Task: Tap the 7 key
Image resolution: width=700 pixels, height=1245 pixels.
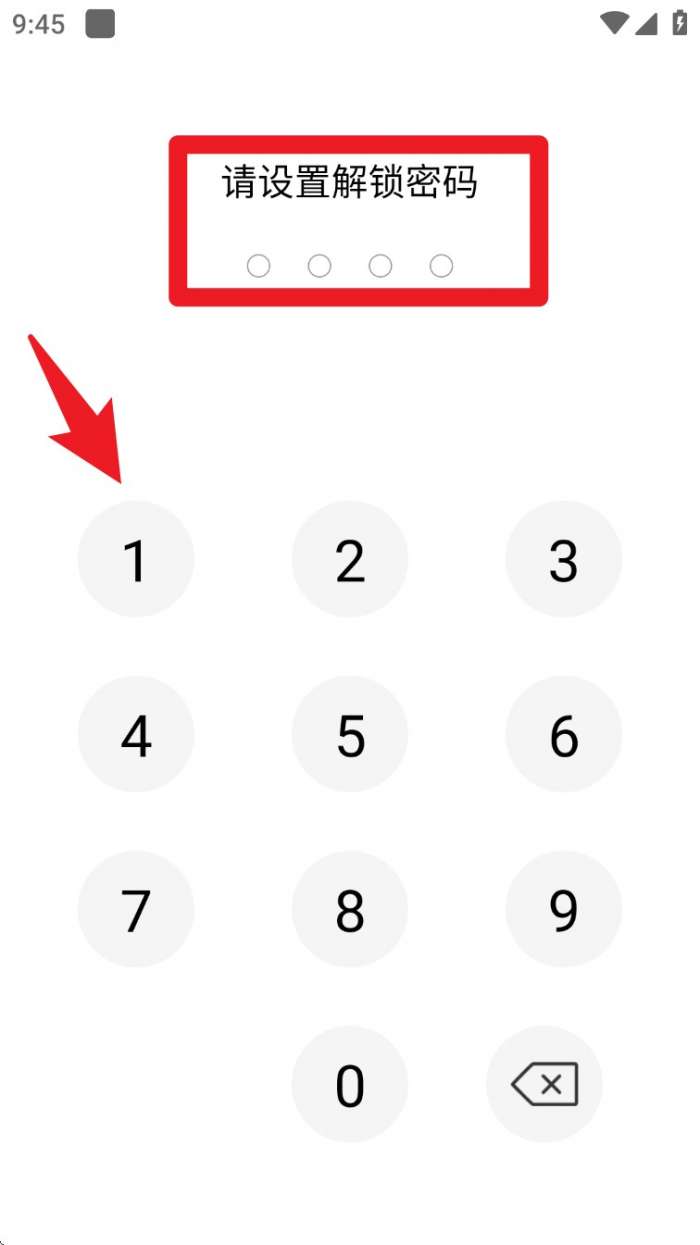Action: (x=136, y=910)
